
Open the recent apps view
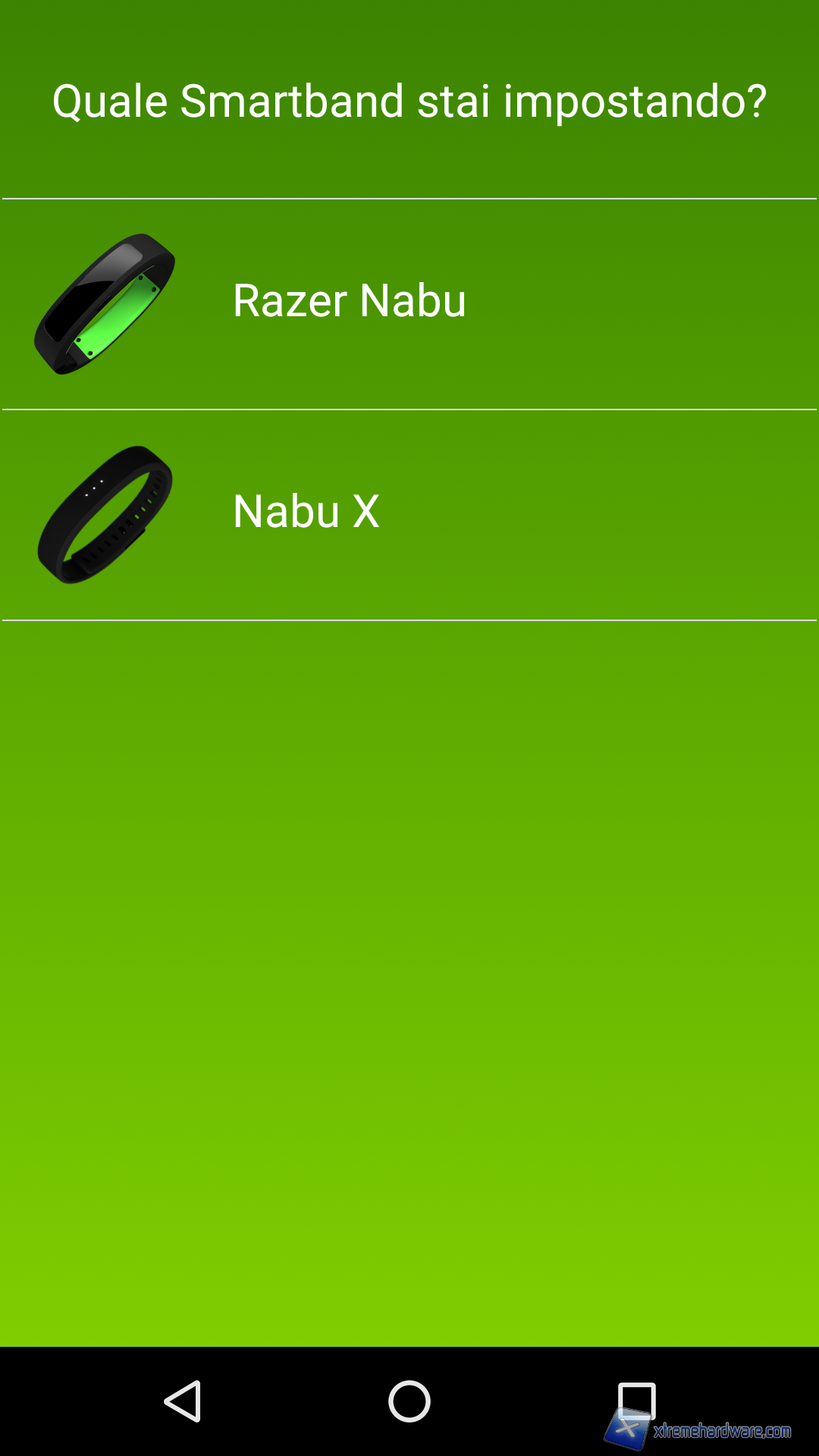pyautogui.click(x=635, y=1400)
